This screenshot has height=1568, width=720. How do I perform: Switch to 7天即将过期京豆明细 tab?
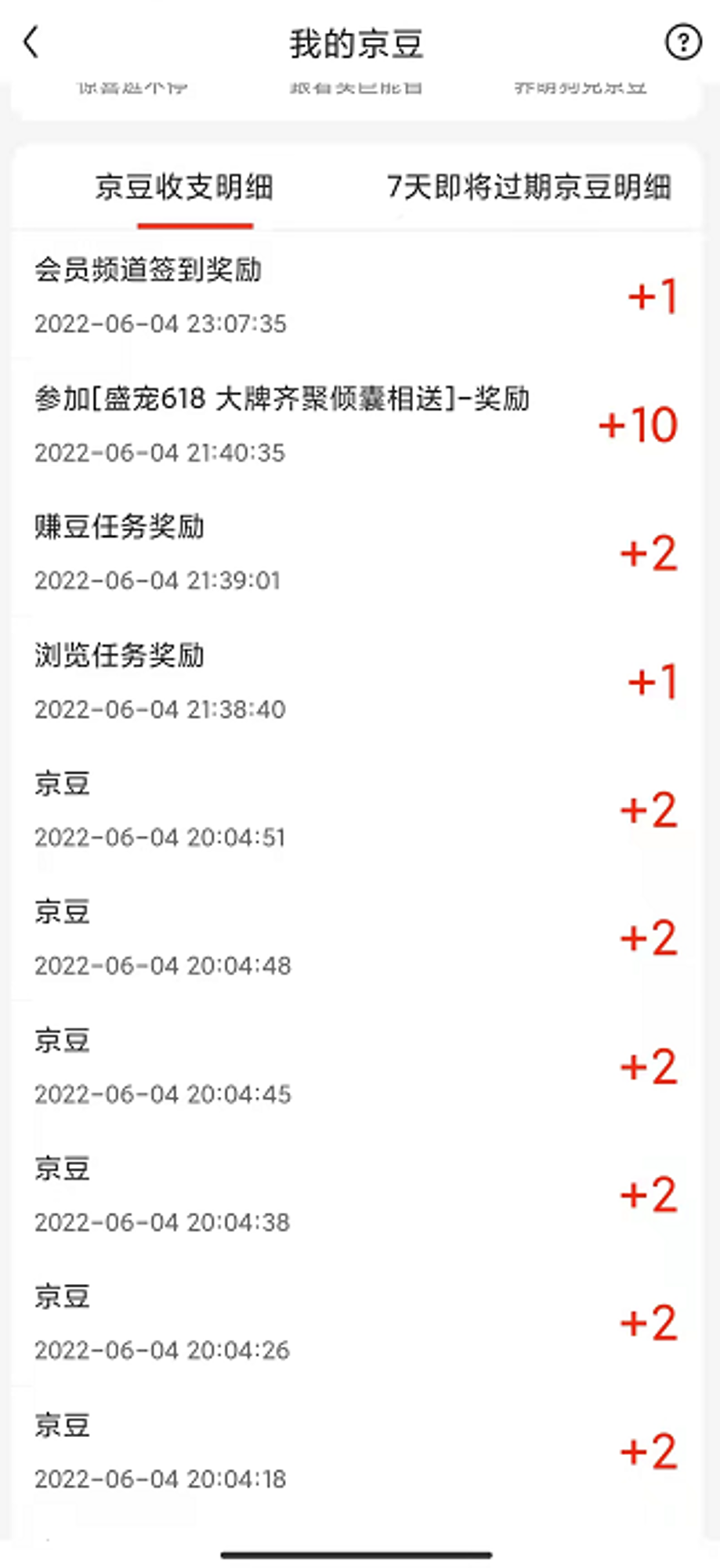529,187
